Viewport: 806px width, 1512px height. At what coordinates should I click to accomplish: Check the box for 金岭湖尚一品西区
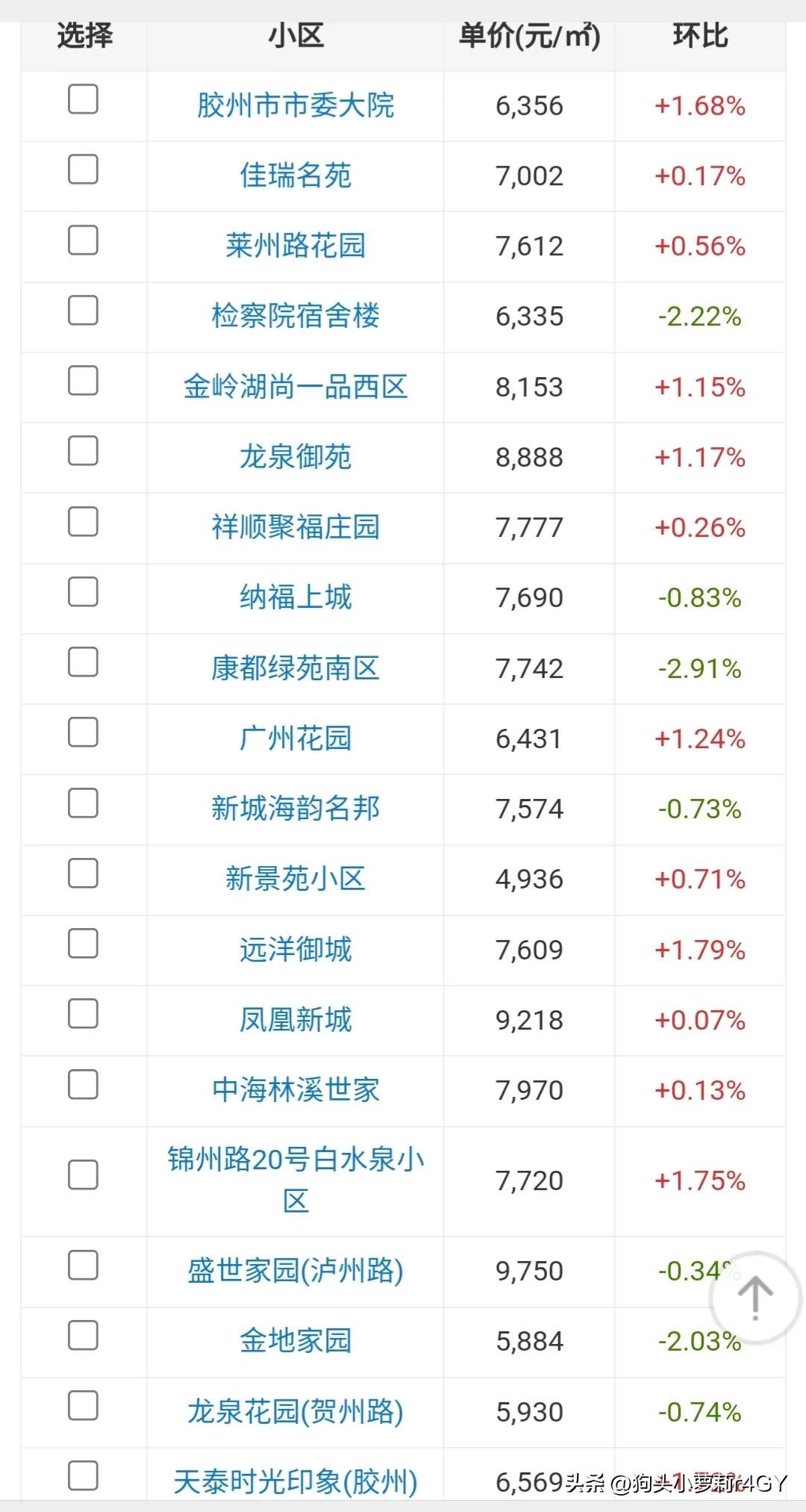pyautogui.click(x=83, y=380)
